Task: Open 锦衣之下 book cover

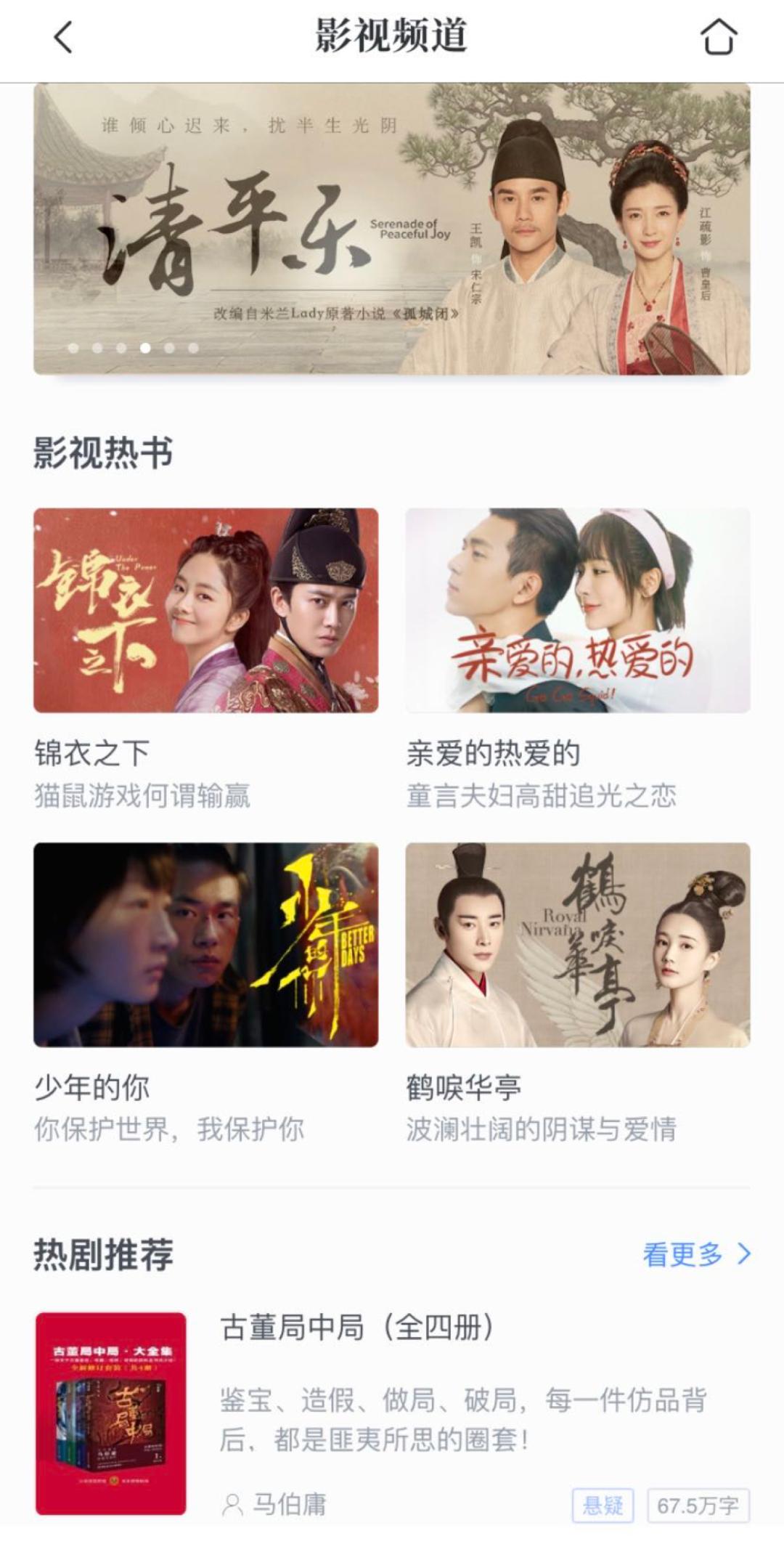Action: (205, 612)
